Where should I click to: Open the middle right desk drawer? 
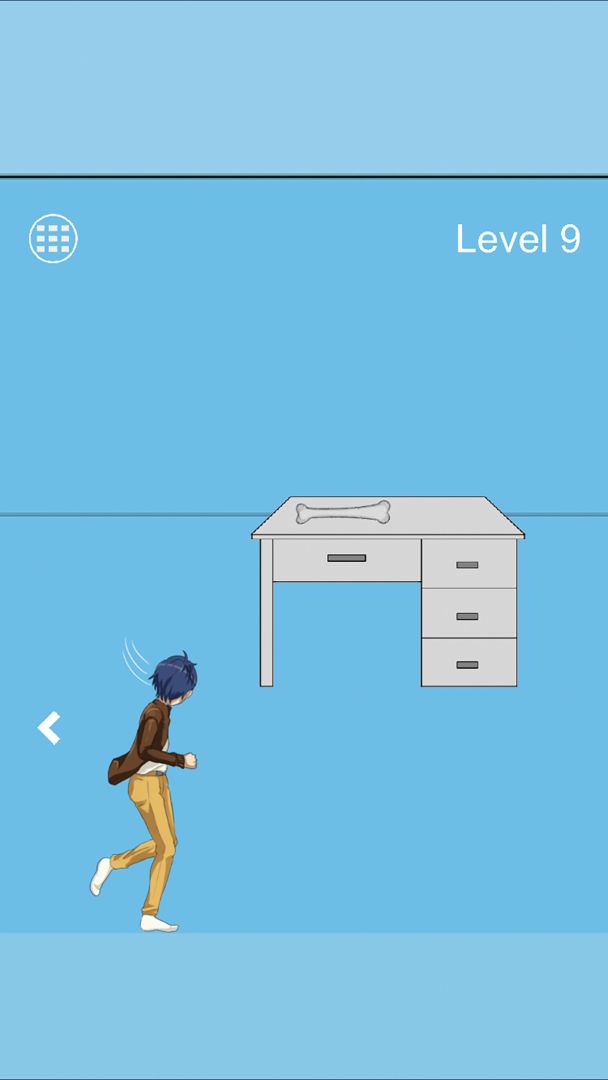(468, 614)
